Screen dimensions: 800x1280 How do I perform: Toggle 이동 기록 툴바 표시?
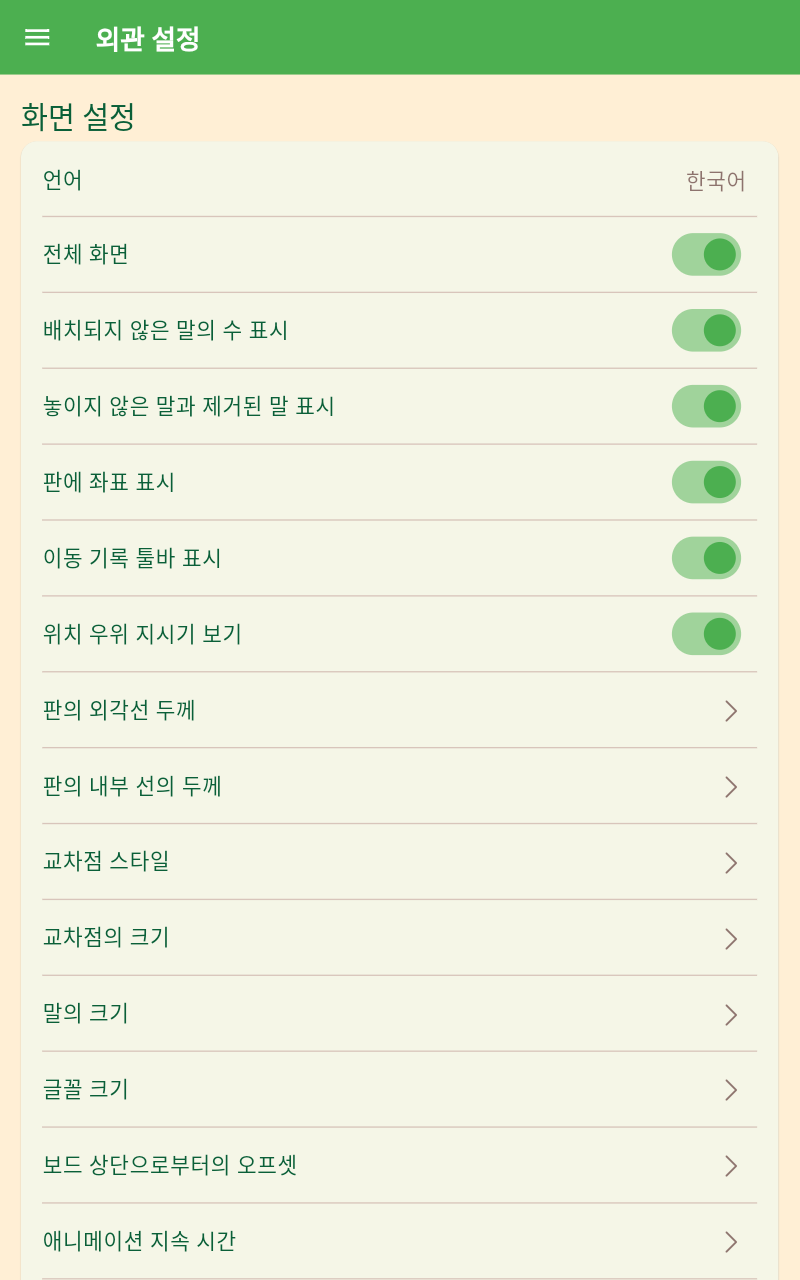[706, 558]
